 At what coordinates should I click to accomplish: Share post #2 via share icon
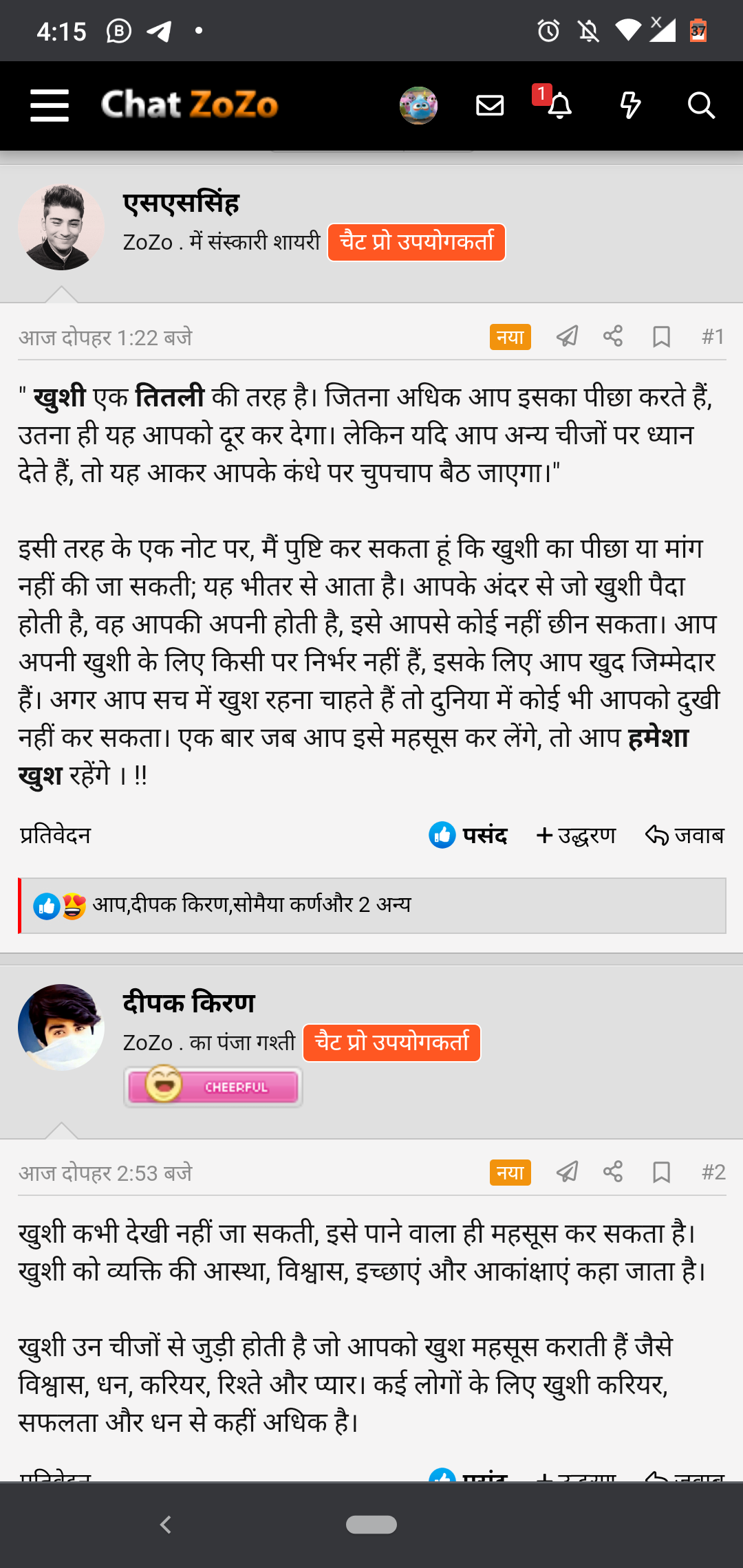613,1172
